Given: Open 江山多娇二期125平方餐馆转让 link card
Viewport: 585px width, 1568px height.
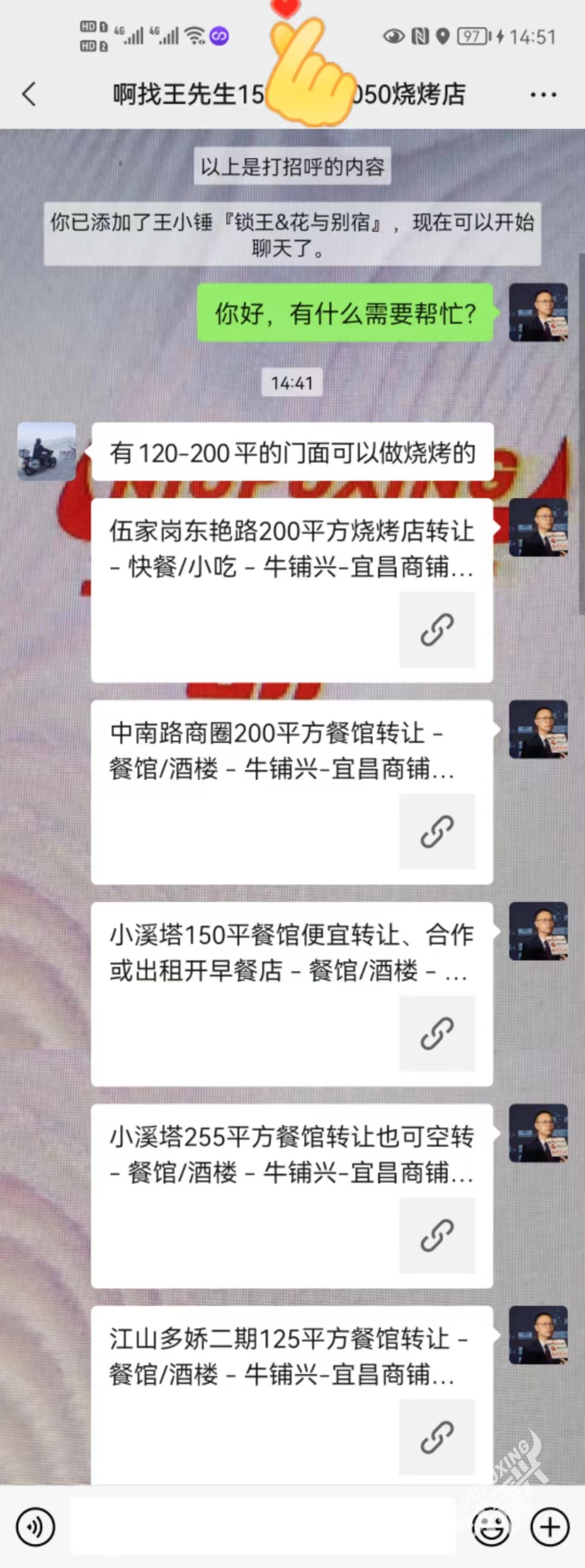Looking at the screenshot, I should point(291,1394).
